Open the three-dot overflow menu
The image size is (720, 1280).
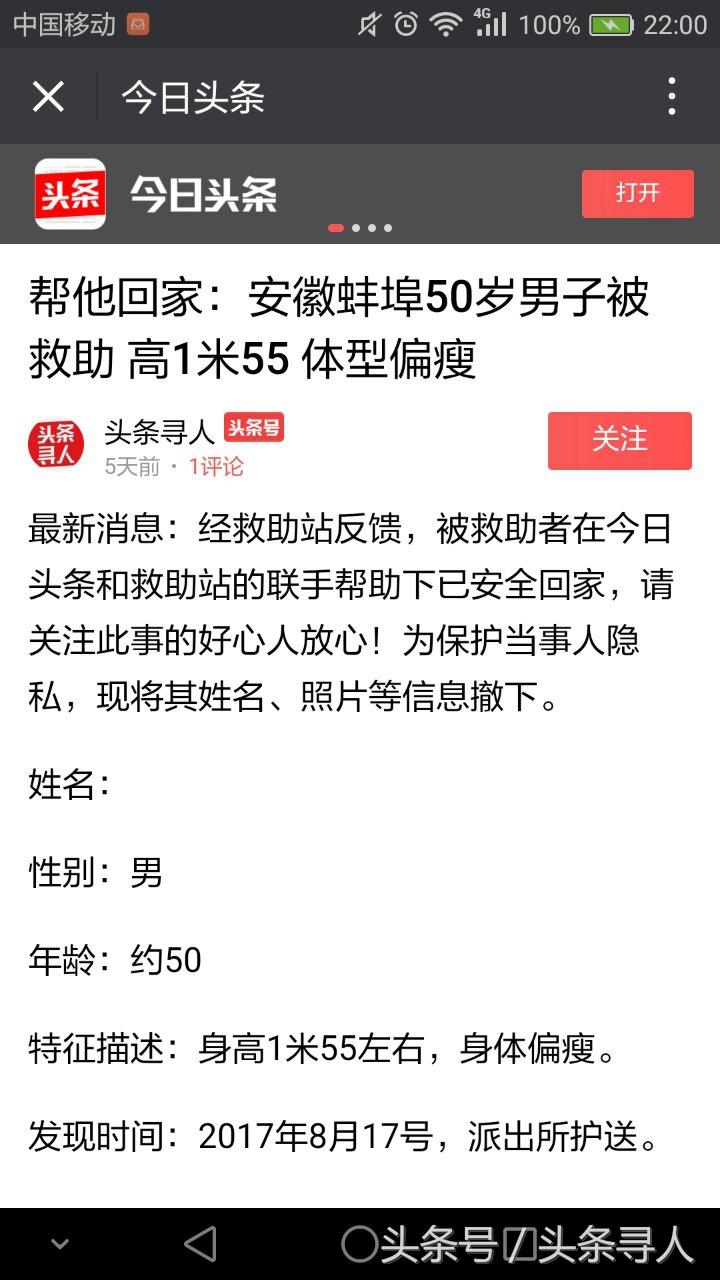point(671,97)
